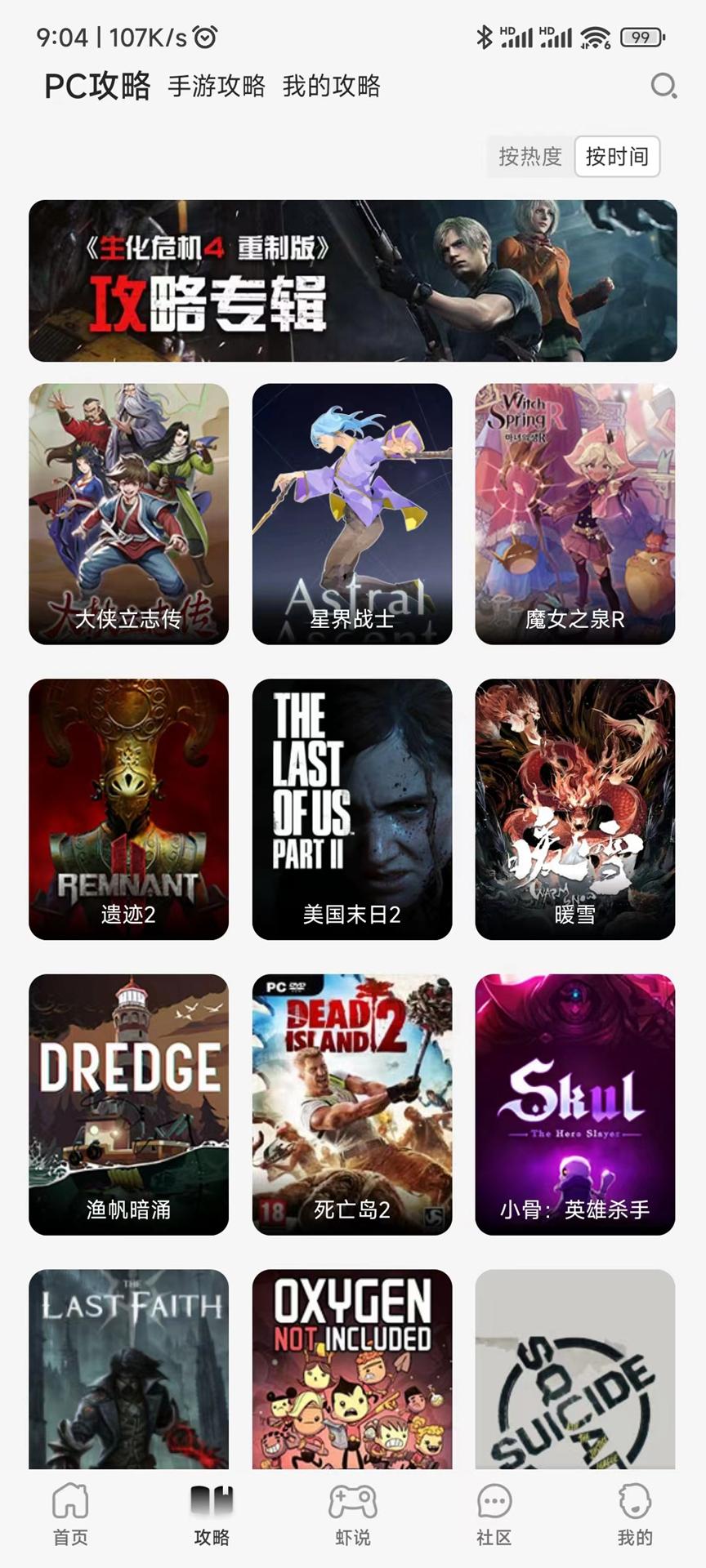Sort guides by 按热度
706x1568 pixels.
coord(530,156)
